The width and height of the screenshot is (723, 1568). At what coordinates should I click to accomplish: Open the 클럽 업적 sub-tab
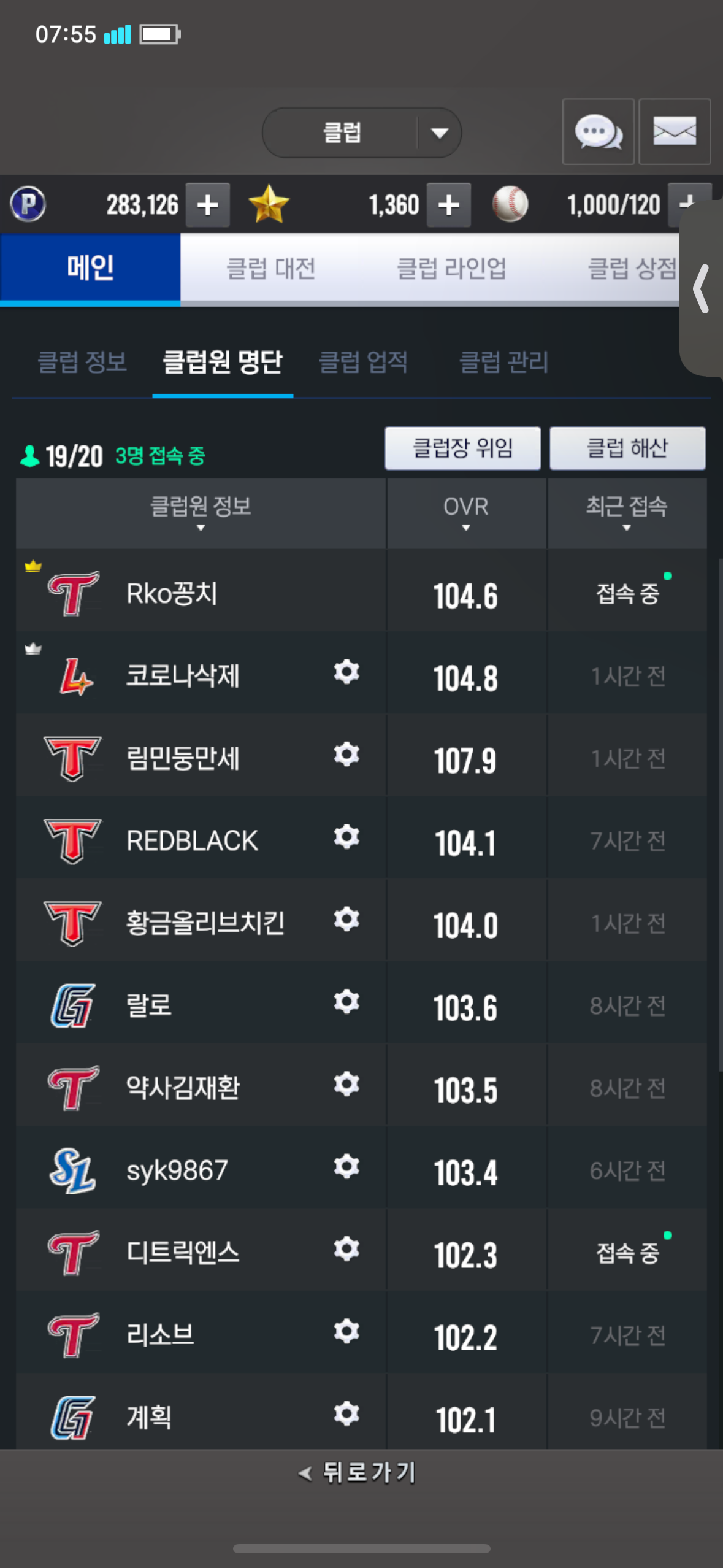tap(364, 362)
